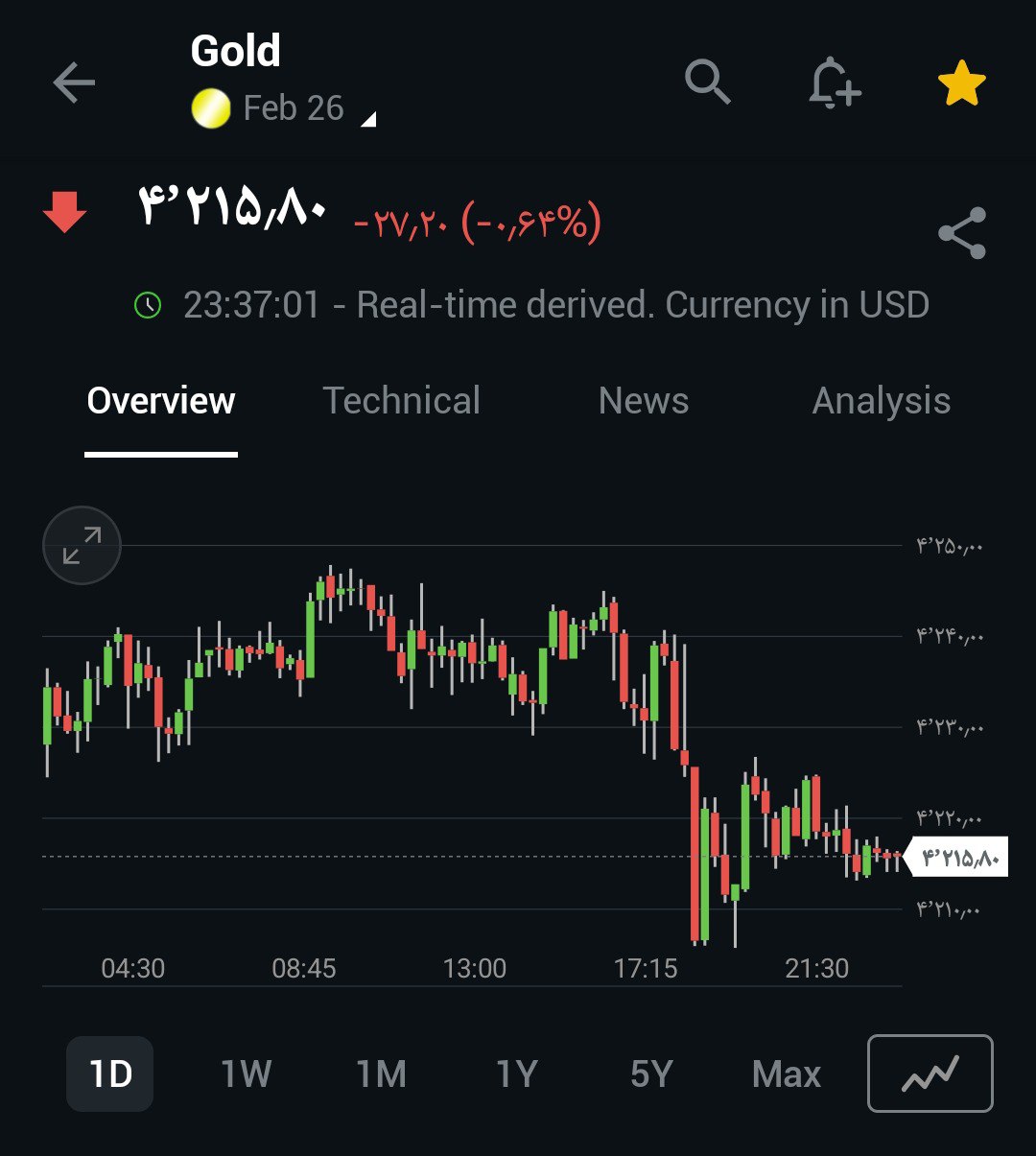Open the chart fullscreen expand icon
The image size is (1036, 1156).
click(82, 545)
